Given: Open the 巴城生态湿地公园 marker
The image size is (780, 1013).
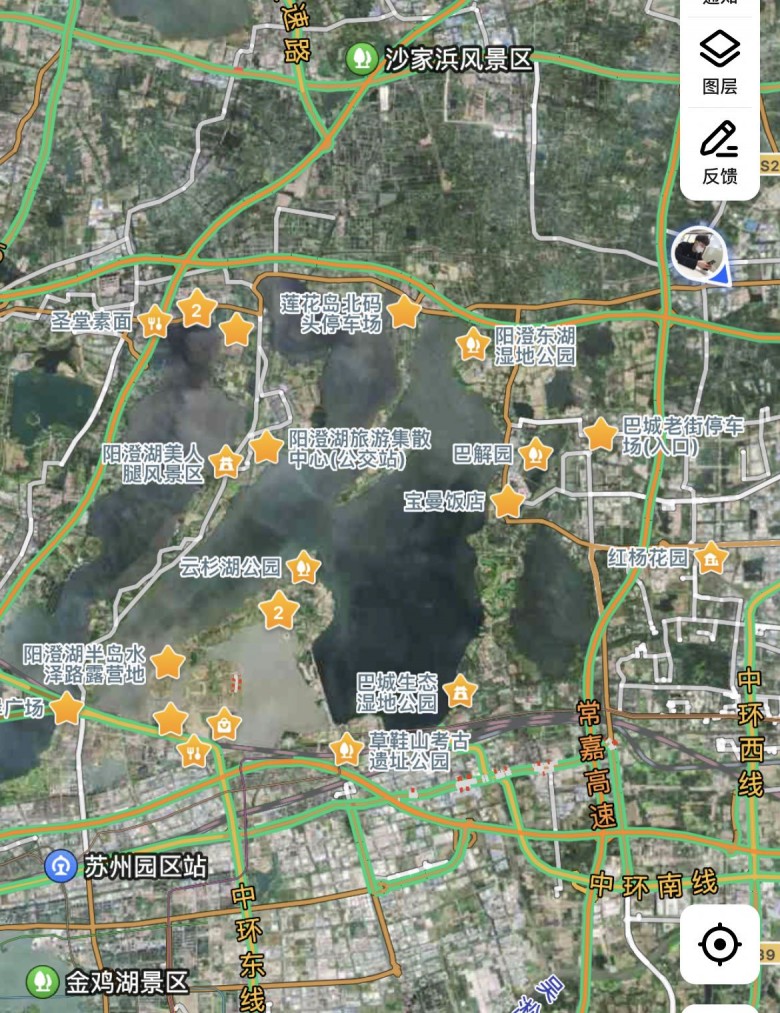Looking at the screenshot, I should pyautogui.click(x=459, y=690).
